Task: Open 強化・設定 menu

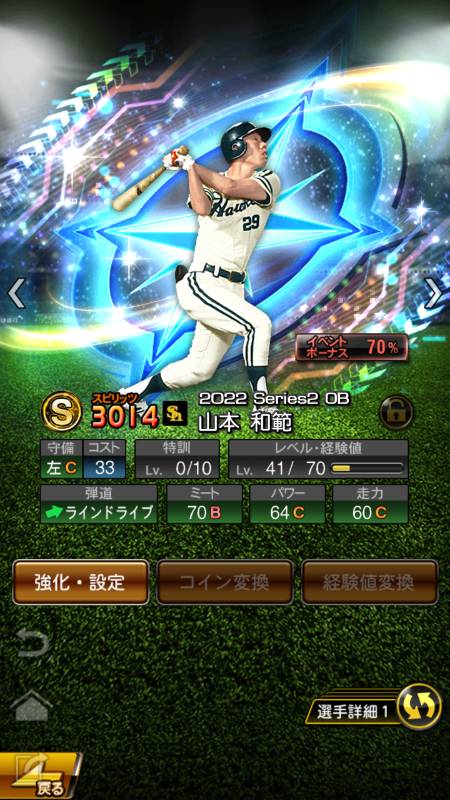Action: (x=81, y=582)
